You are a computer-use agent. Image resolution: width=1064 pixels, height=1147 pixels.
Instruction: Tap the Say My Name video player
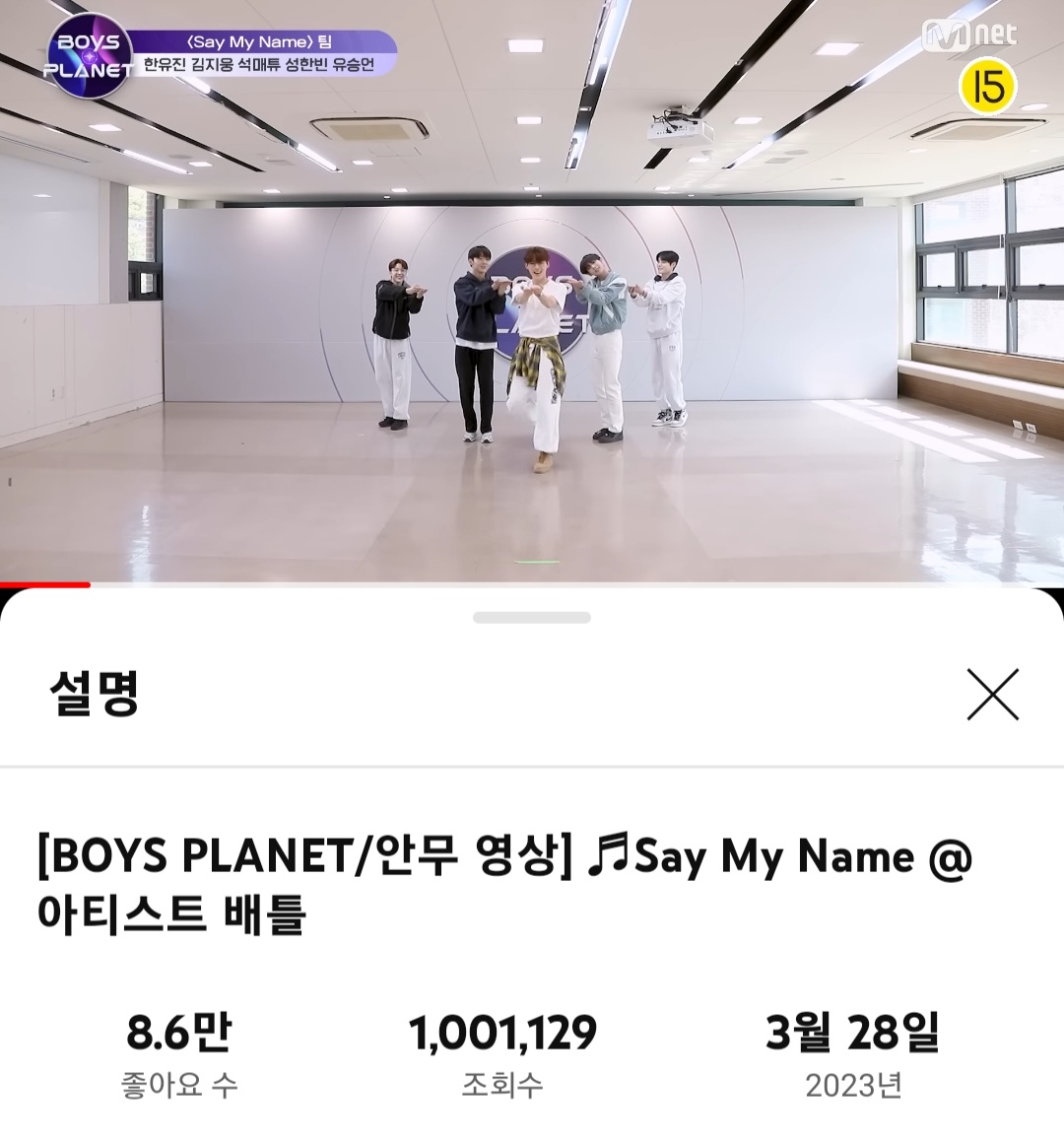point(532,296)
